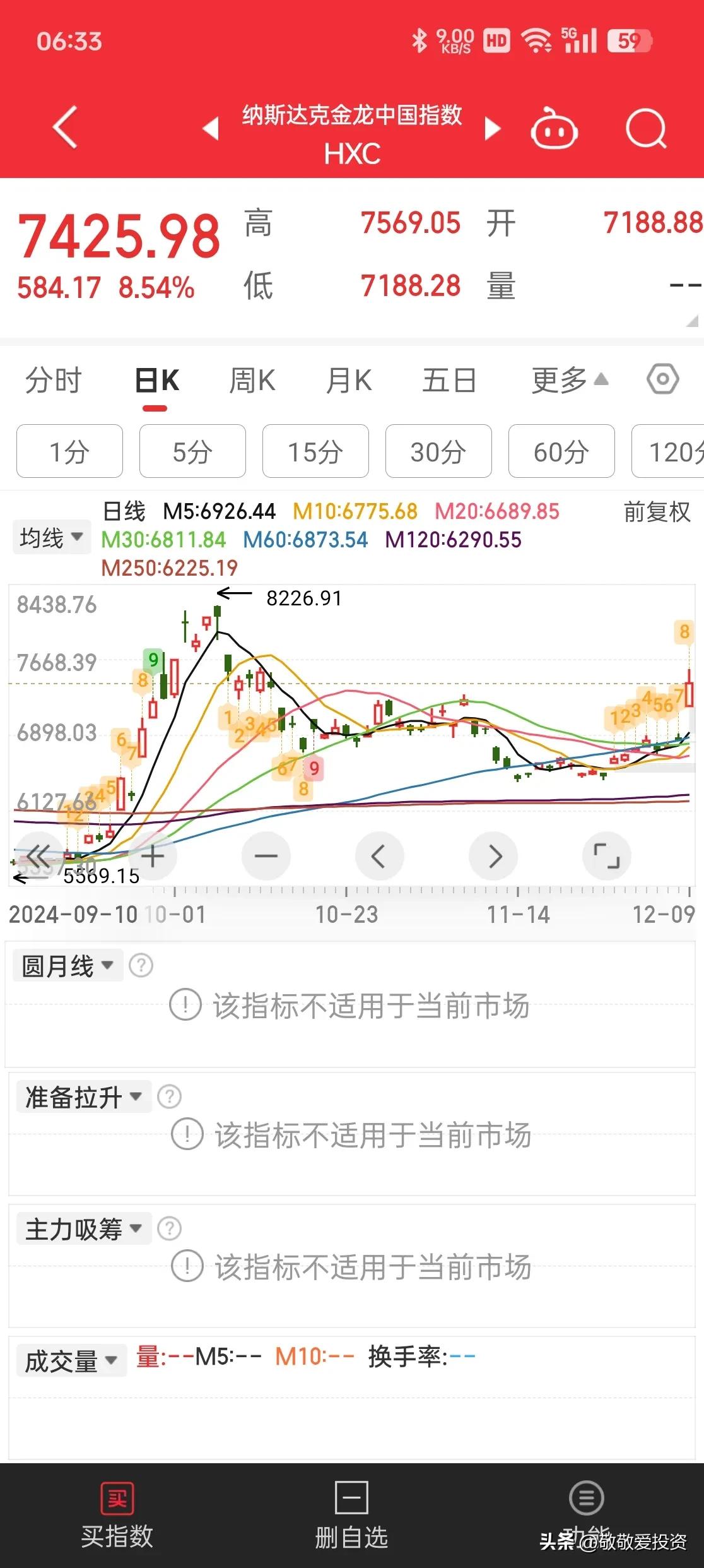Screen dimensions: 704x1568
Task: Open the 准备拉升 indicator dropdown
Action: (84, 1096)
